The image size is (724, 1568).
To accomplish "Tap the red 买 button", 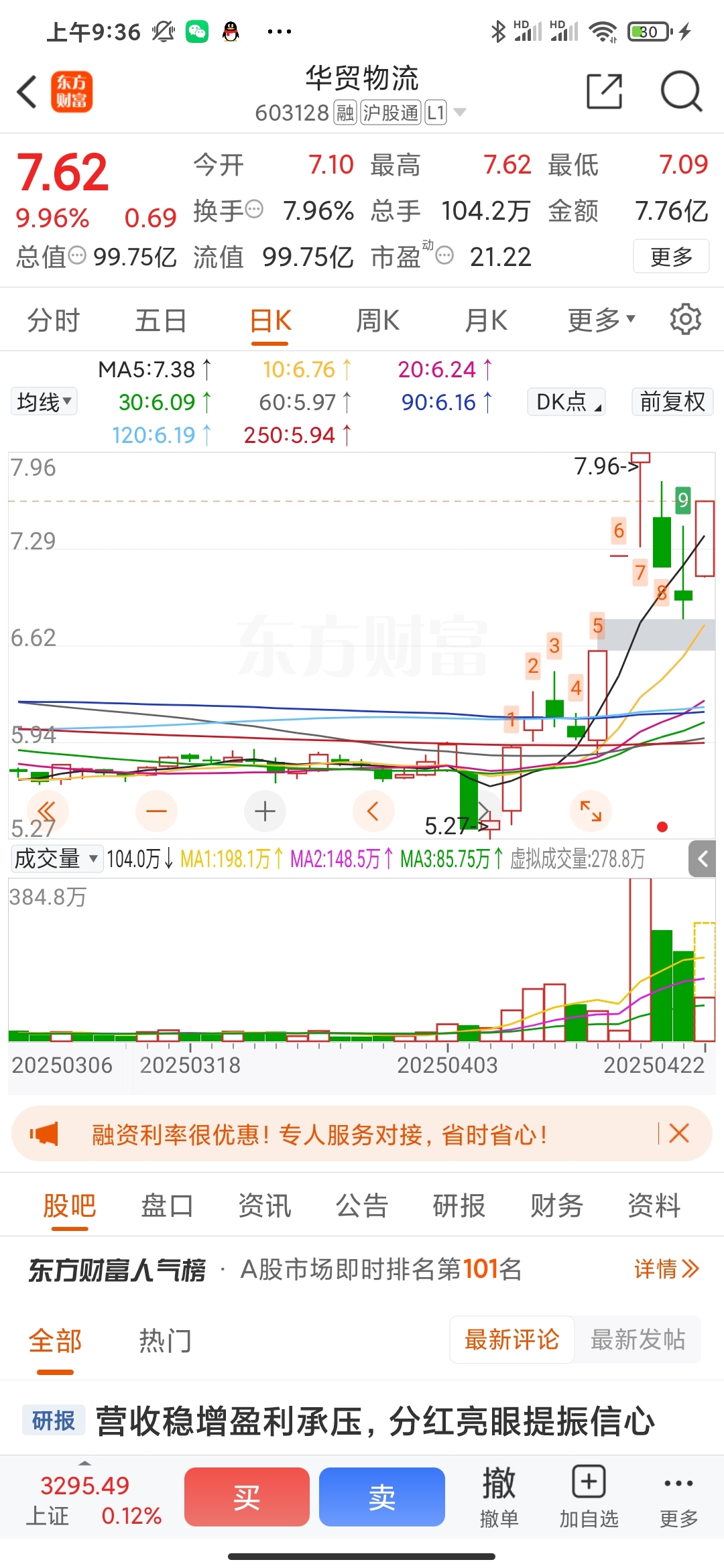I will [247, 1497].
